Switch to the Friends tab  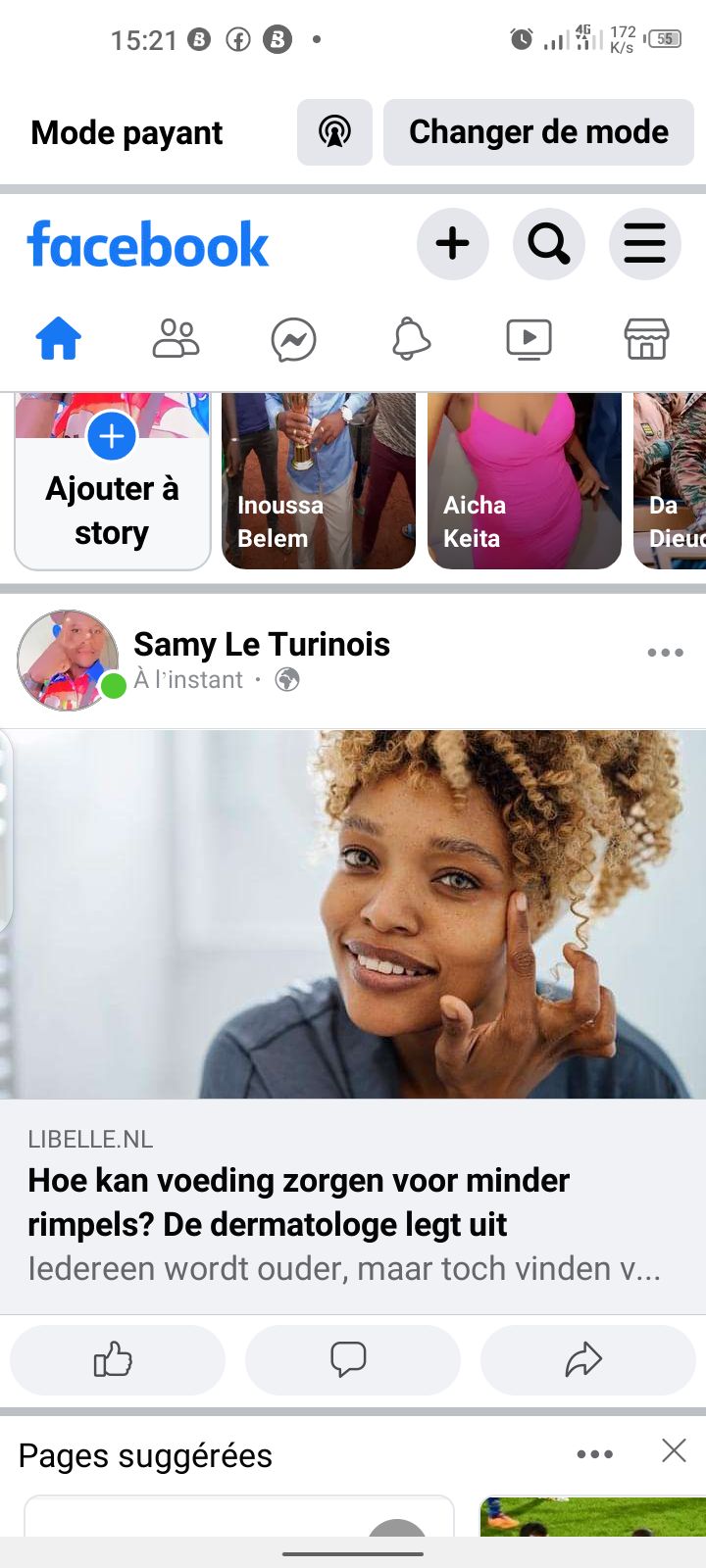176,340
